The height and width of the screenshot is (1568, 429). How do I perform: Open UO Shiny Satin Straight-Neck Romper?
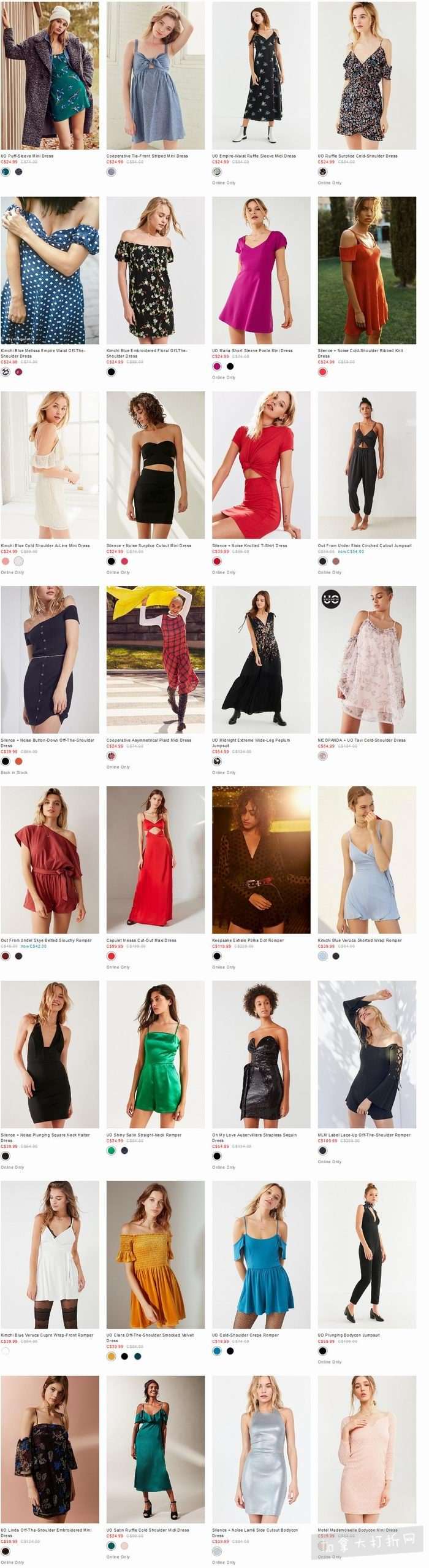click(x=155, y=1054)
